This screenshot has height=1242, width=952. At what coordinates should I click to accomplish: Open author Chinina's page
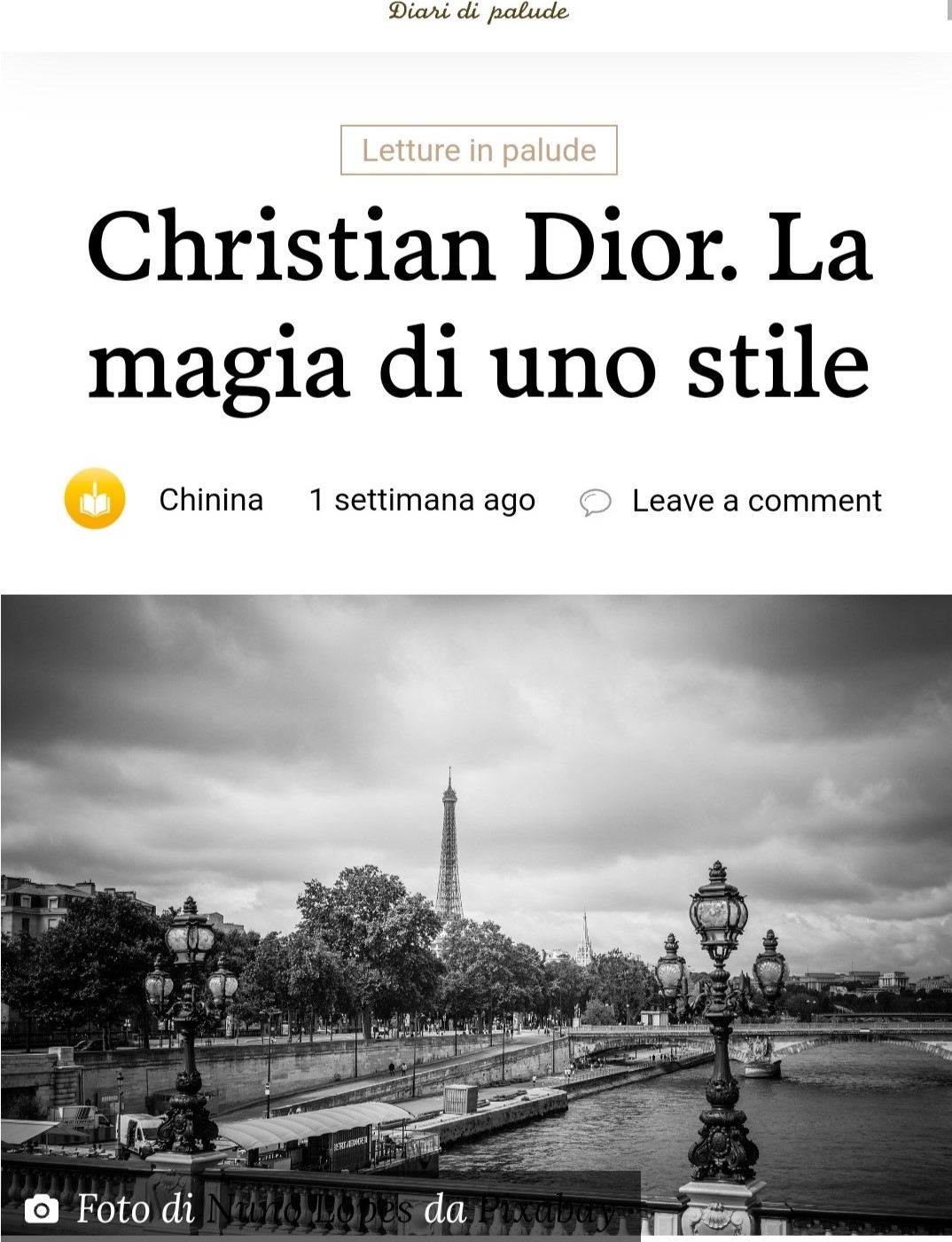(x=211, y=500)
